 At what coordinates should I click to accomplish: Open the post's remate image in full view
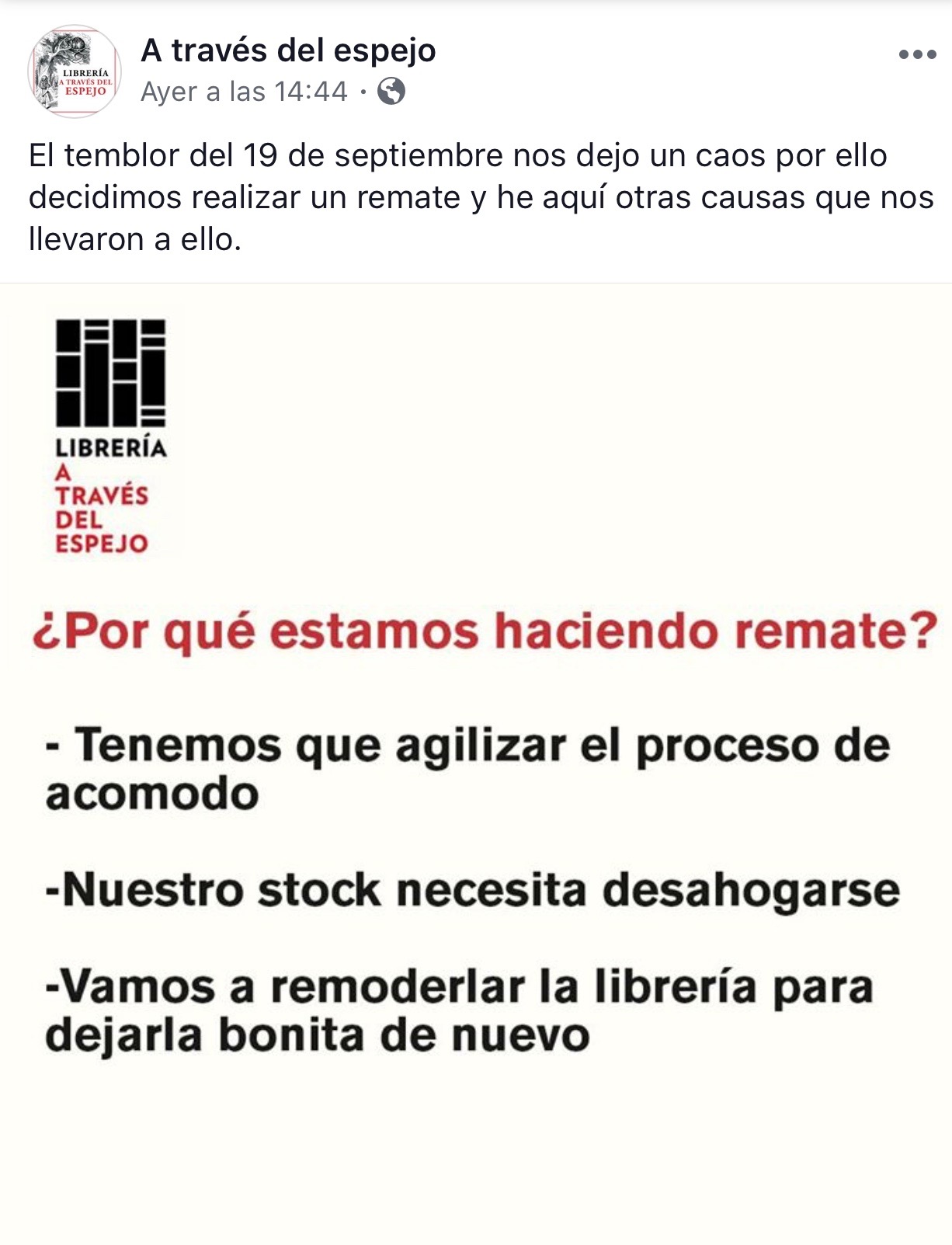[476, 761]
